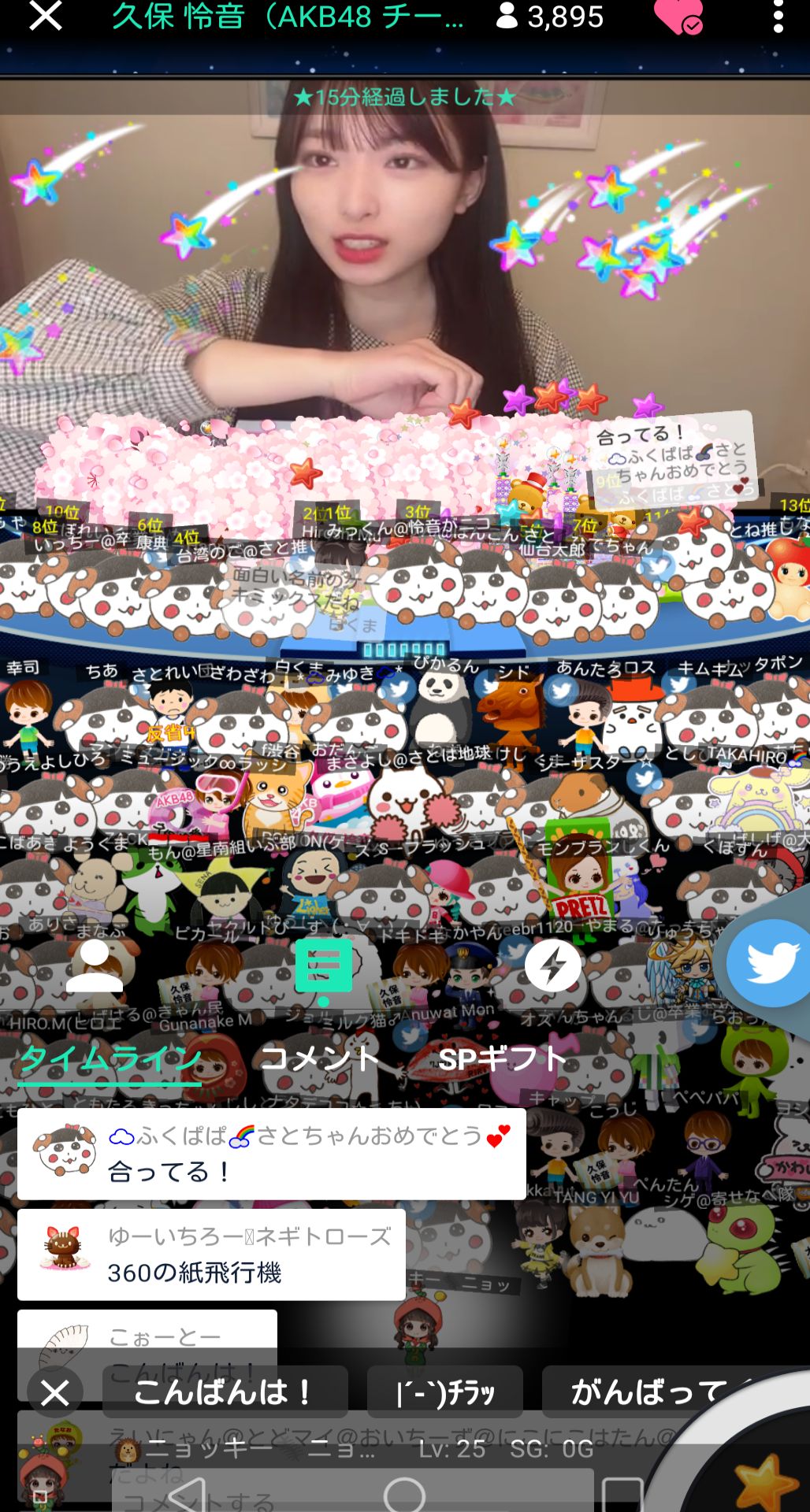The image size is (810, 1512).
Task: Throw the star gift
Action: point(764,1480)
